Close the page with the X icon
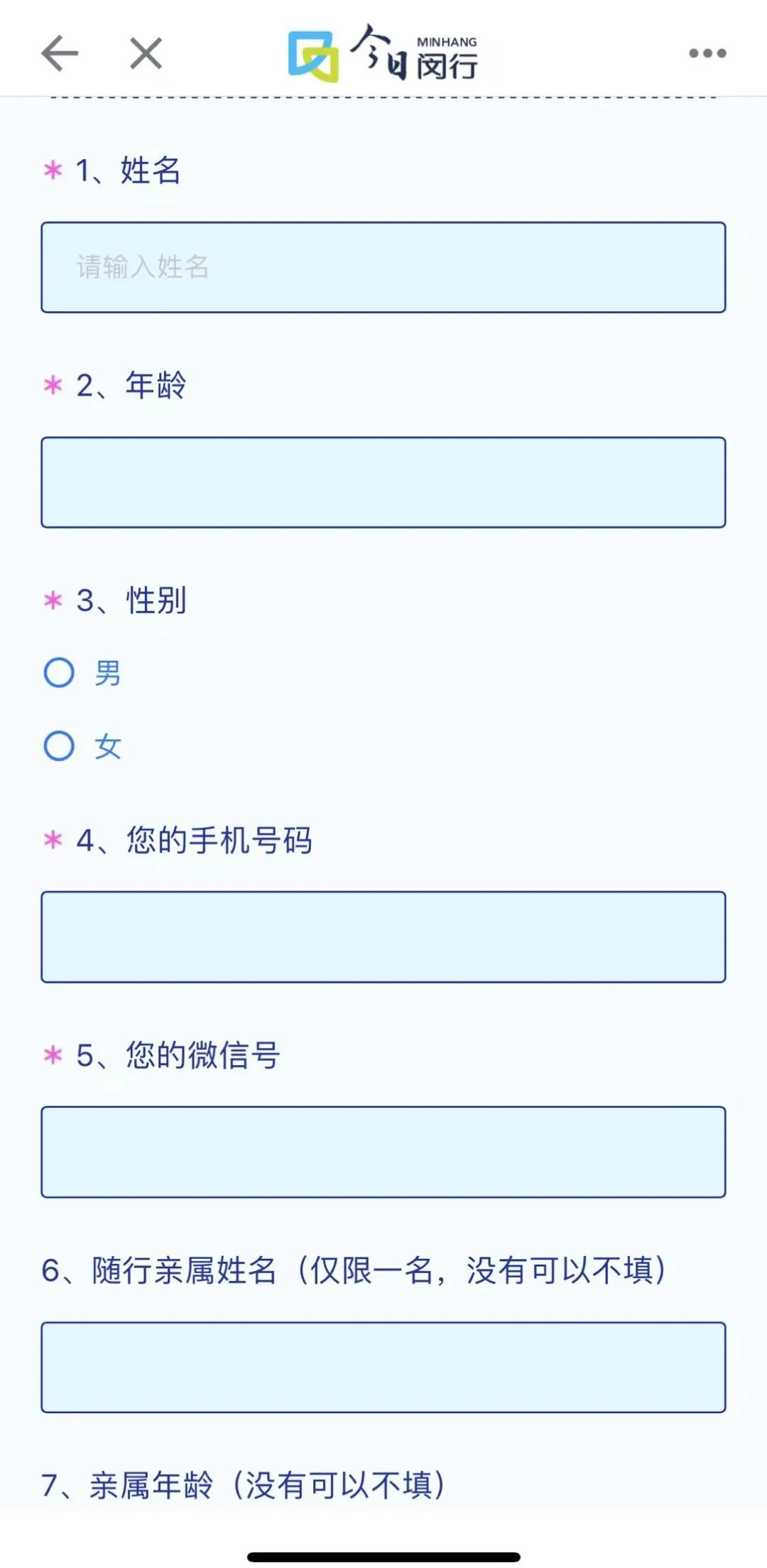The height and width of the screenshot is (1568, 767). 146,53
